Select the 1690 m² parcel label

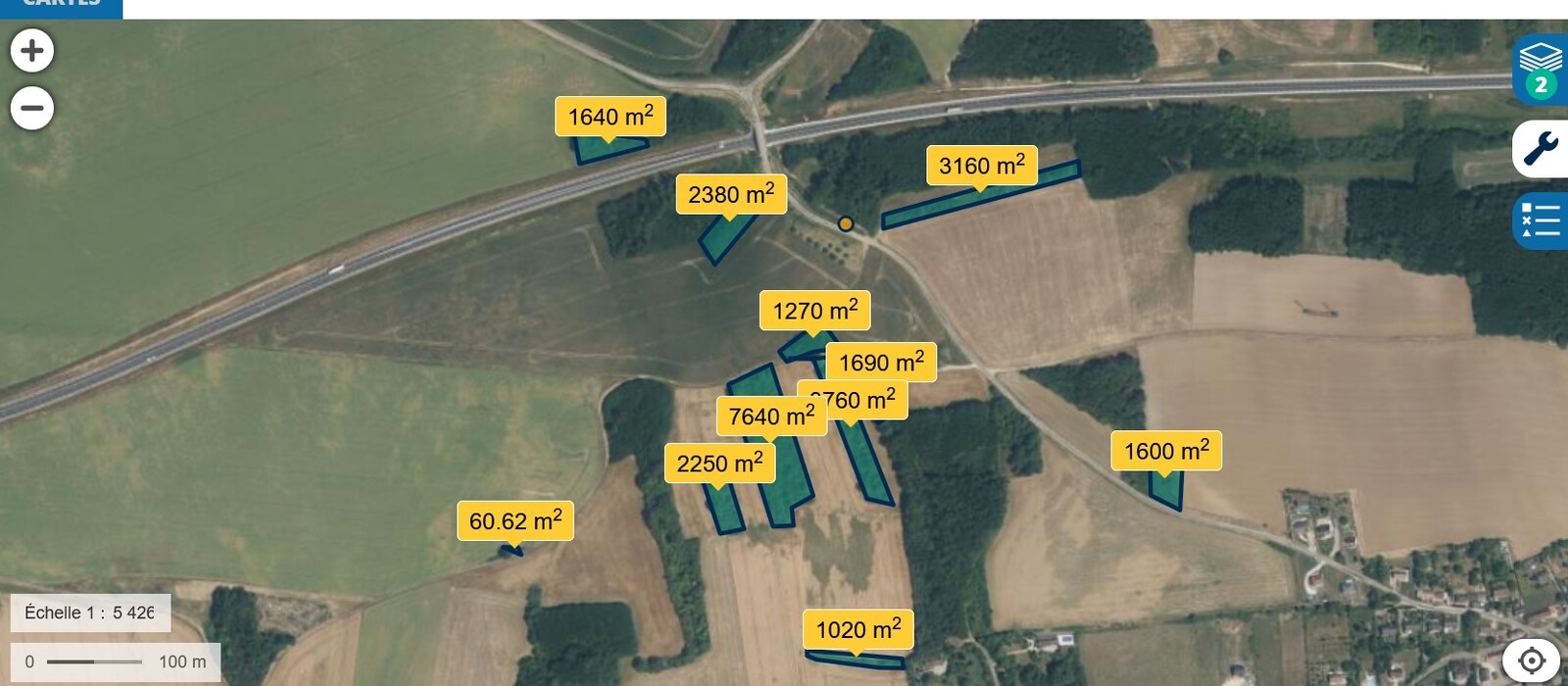pos(881,363)
